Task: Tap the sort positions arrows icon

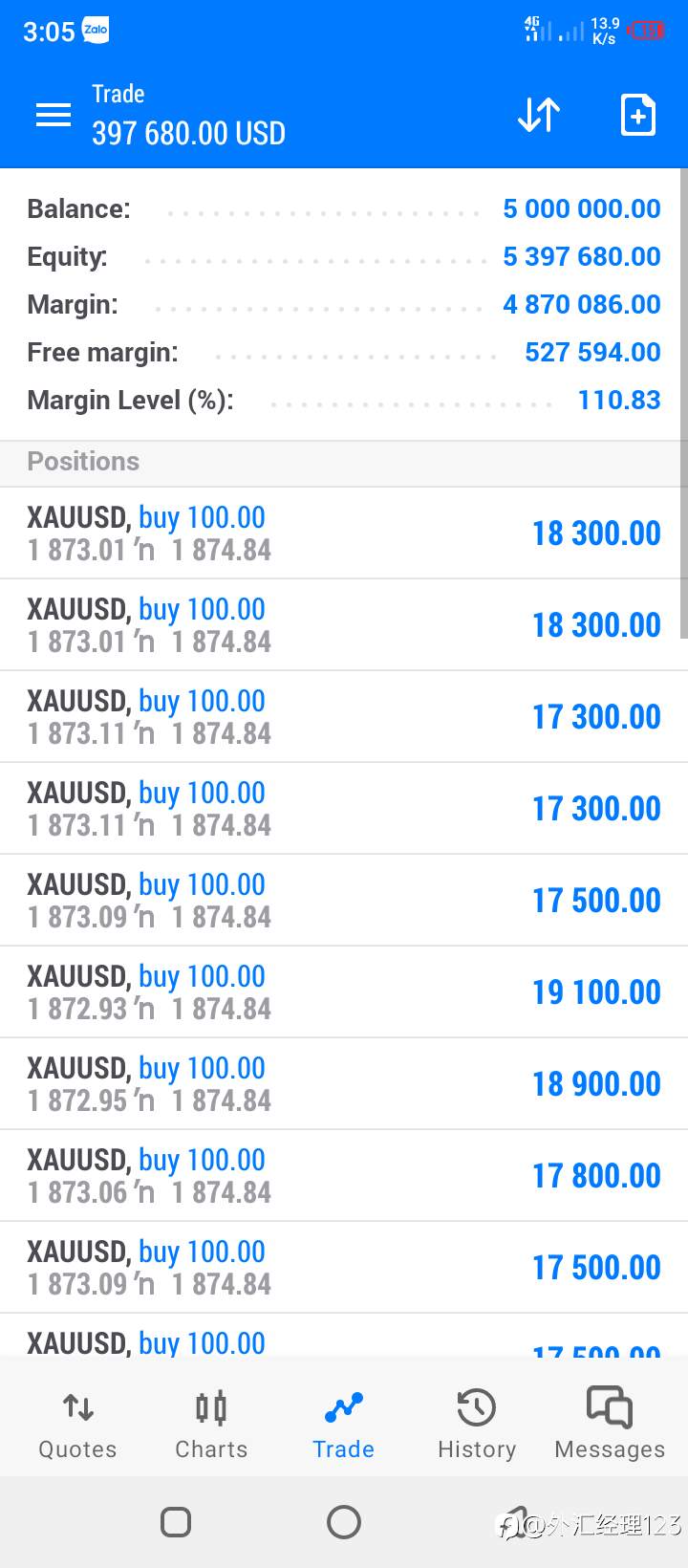Action: (539, 115)
